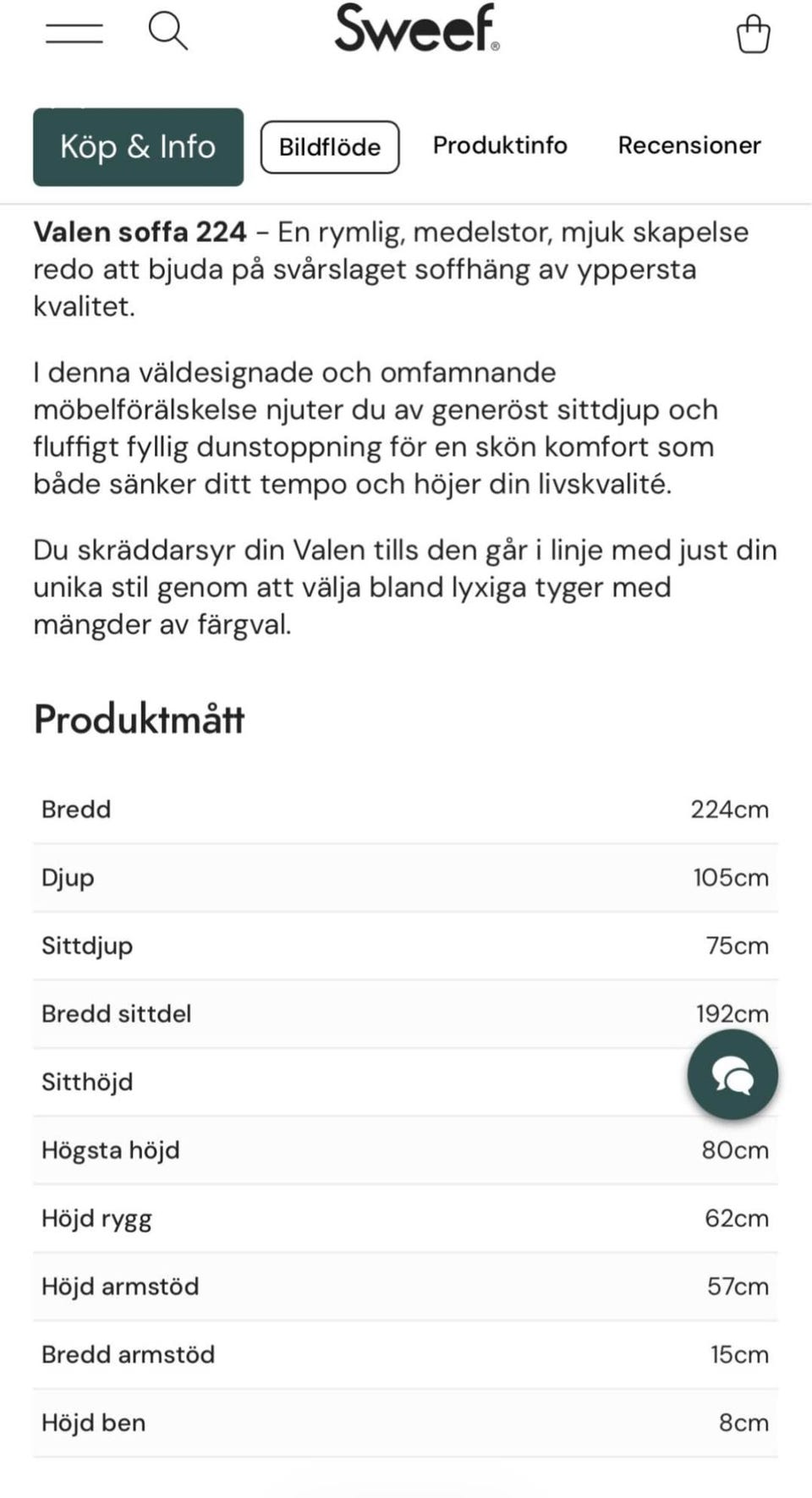Switch to the Bildflöde tab

(330, 147)
